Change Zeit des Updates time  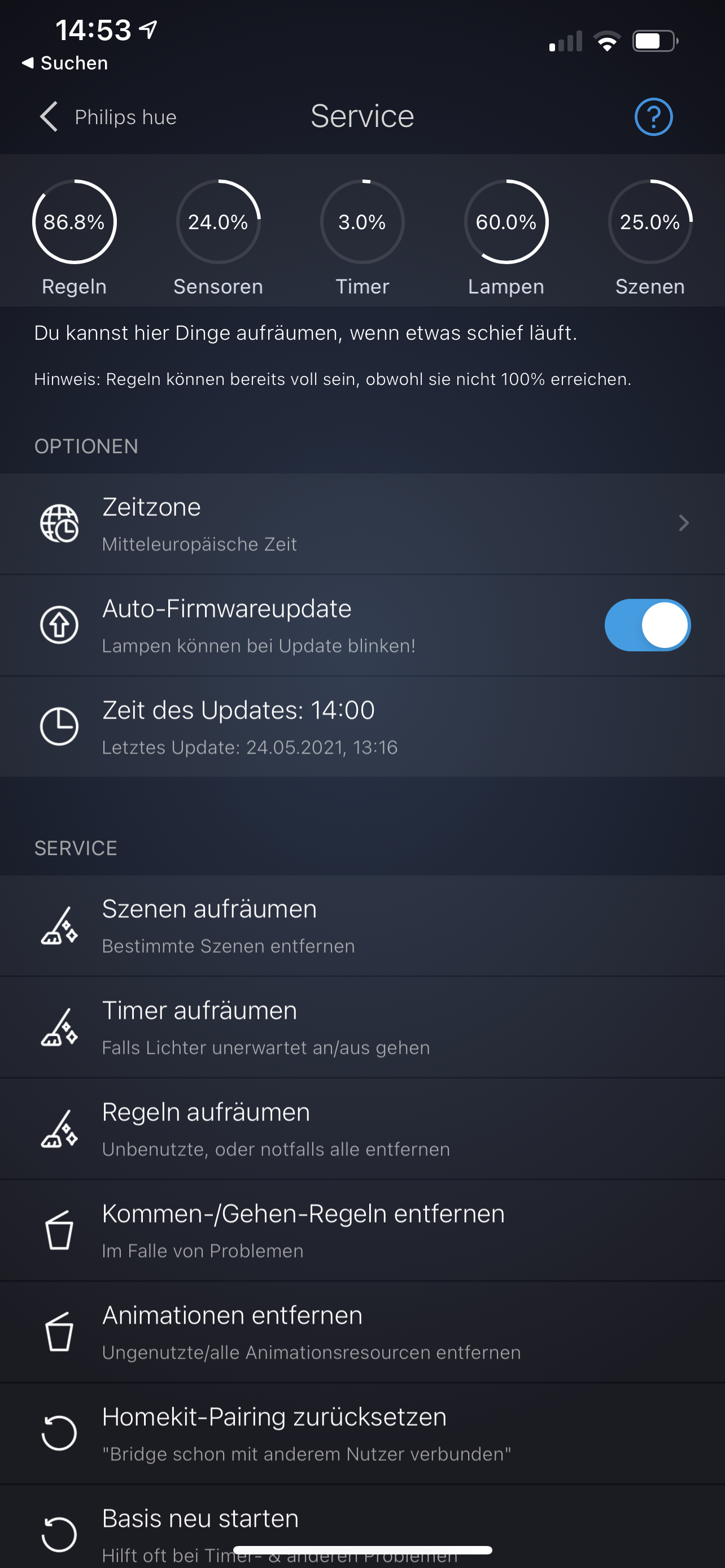(x=362, y=727)
